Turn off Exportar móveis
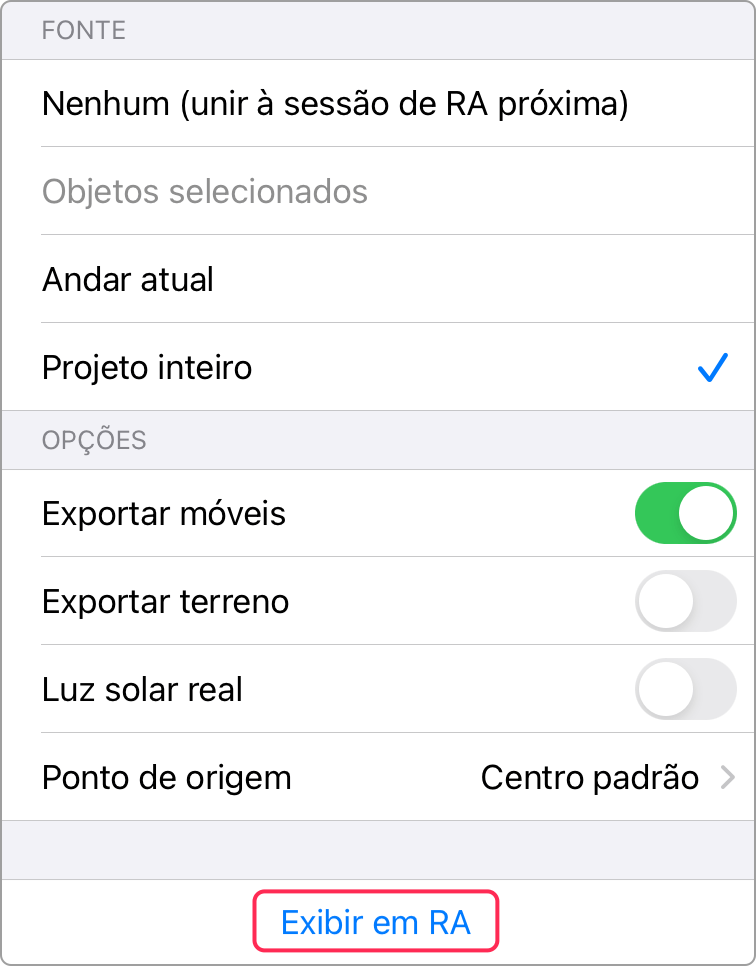 click(685, 514)
